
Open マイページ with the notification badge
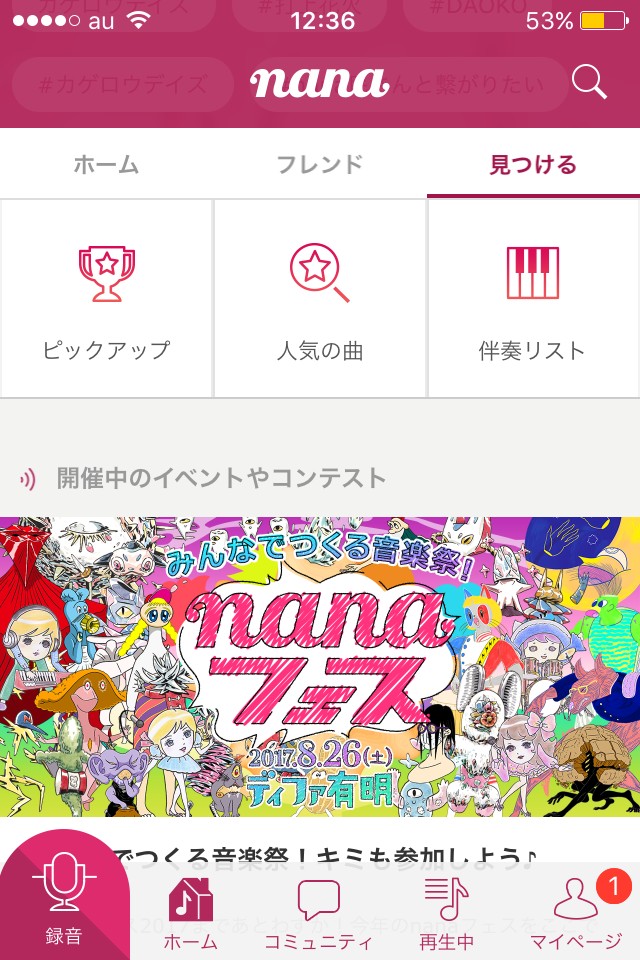pyautogui.click(x=576, y=912)
